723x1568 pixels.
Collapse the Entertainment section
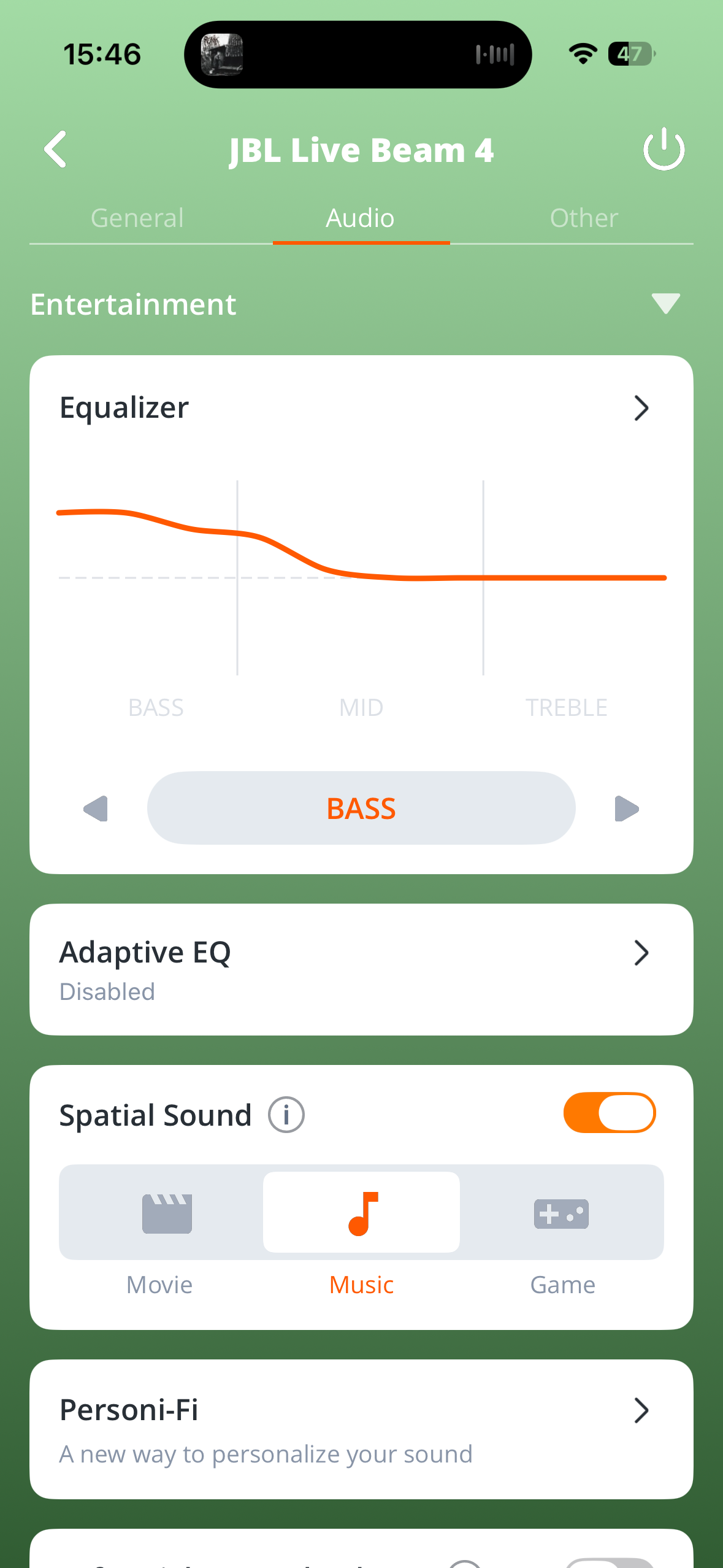(x=666, y=303)
